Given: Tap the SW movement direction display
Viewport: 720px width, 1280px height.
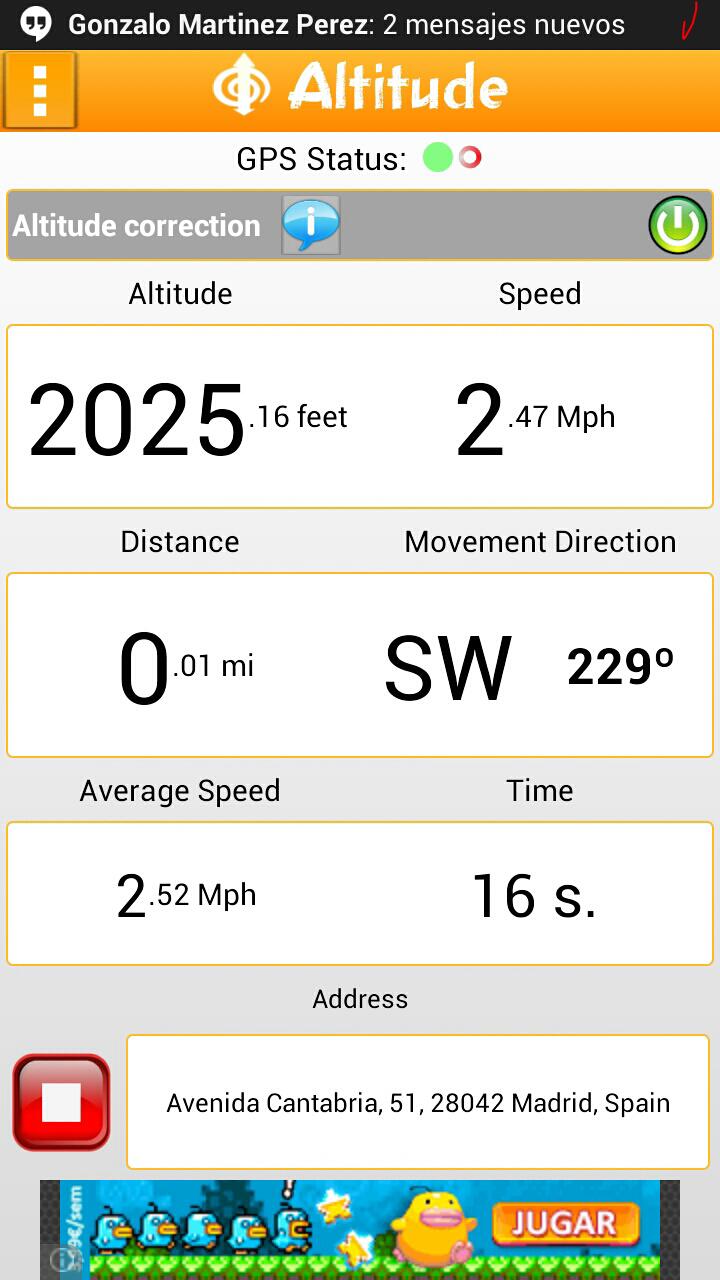Looking at the screenshot, I should 445,664.
